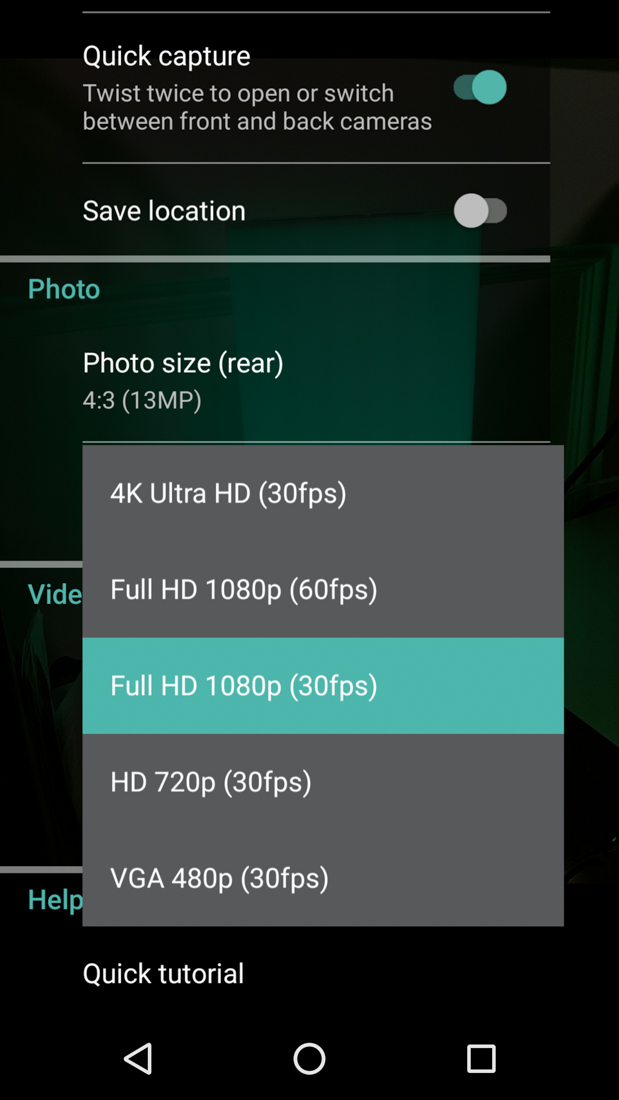Go to the home screen
The width and height of the screenshot is (619, 1100).
point(309,1058)
